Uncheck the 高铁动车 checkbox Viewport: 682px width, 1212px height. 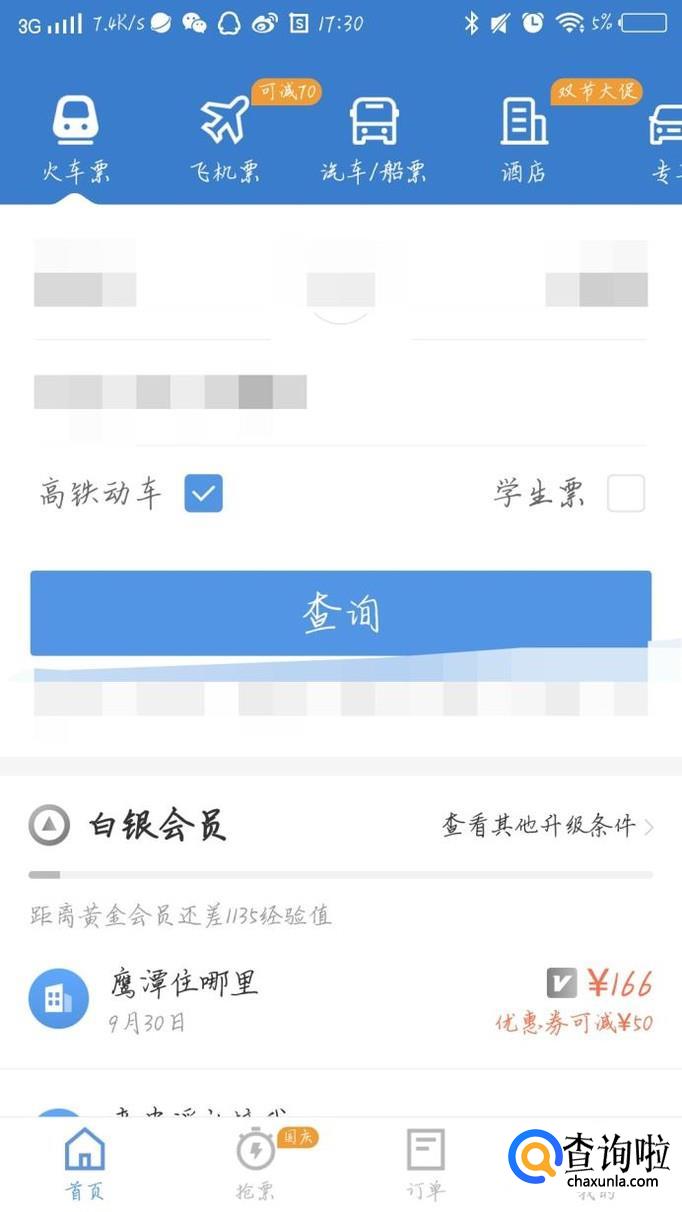click(x=203, y=494)
